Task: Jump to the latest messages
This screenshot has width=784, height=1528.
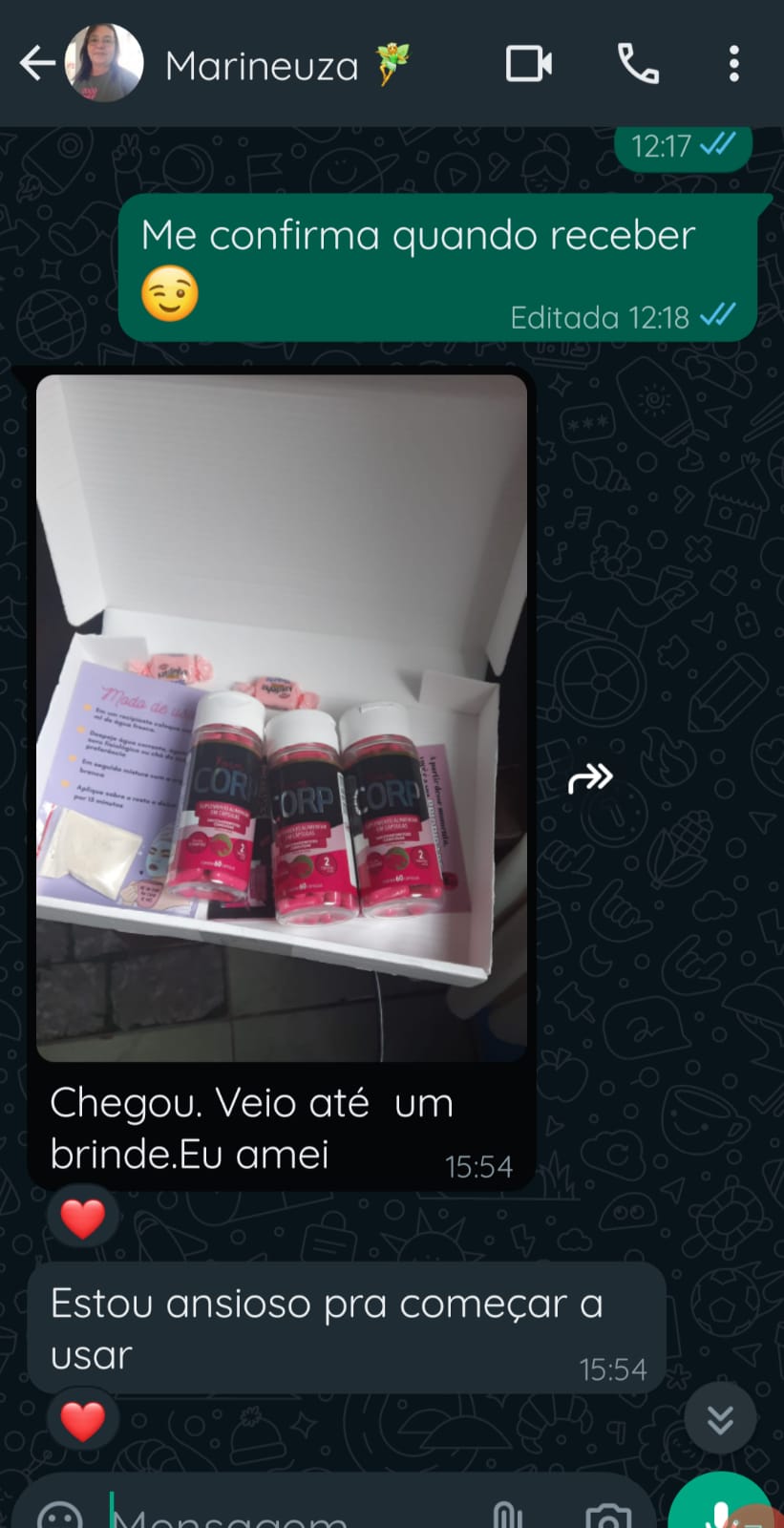Action: (720, 1418)
